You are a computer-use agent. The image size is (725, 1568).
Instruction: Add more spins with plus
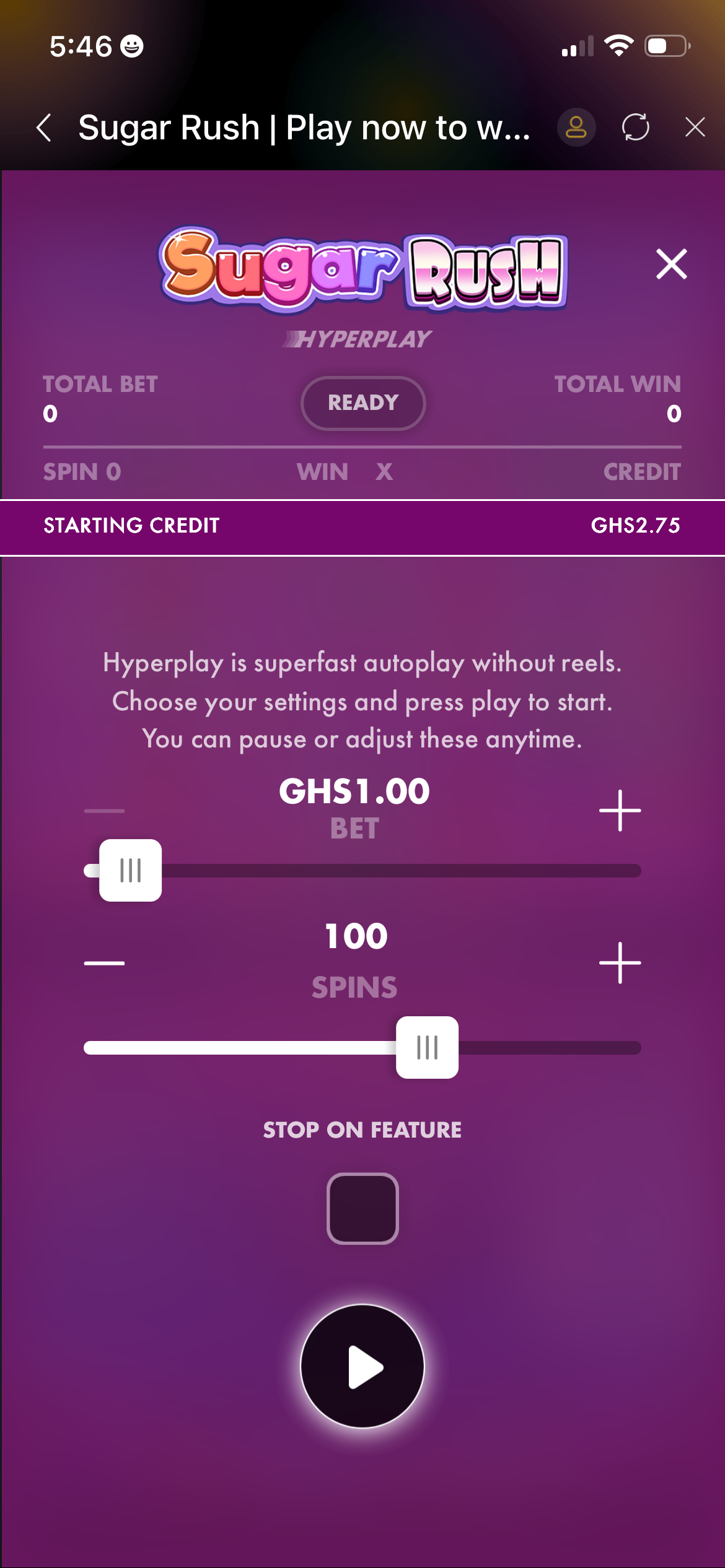pyautogui.click(x=620, y=963)
